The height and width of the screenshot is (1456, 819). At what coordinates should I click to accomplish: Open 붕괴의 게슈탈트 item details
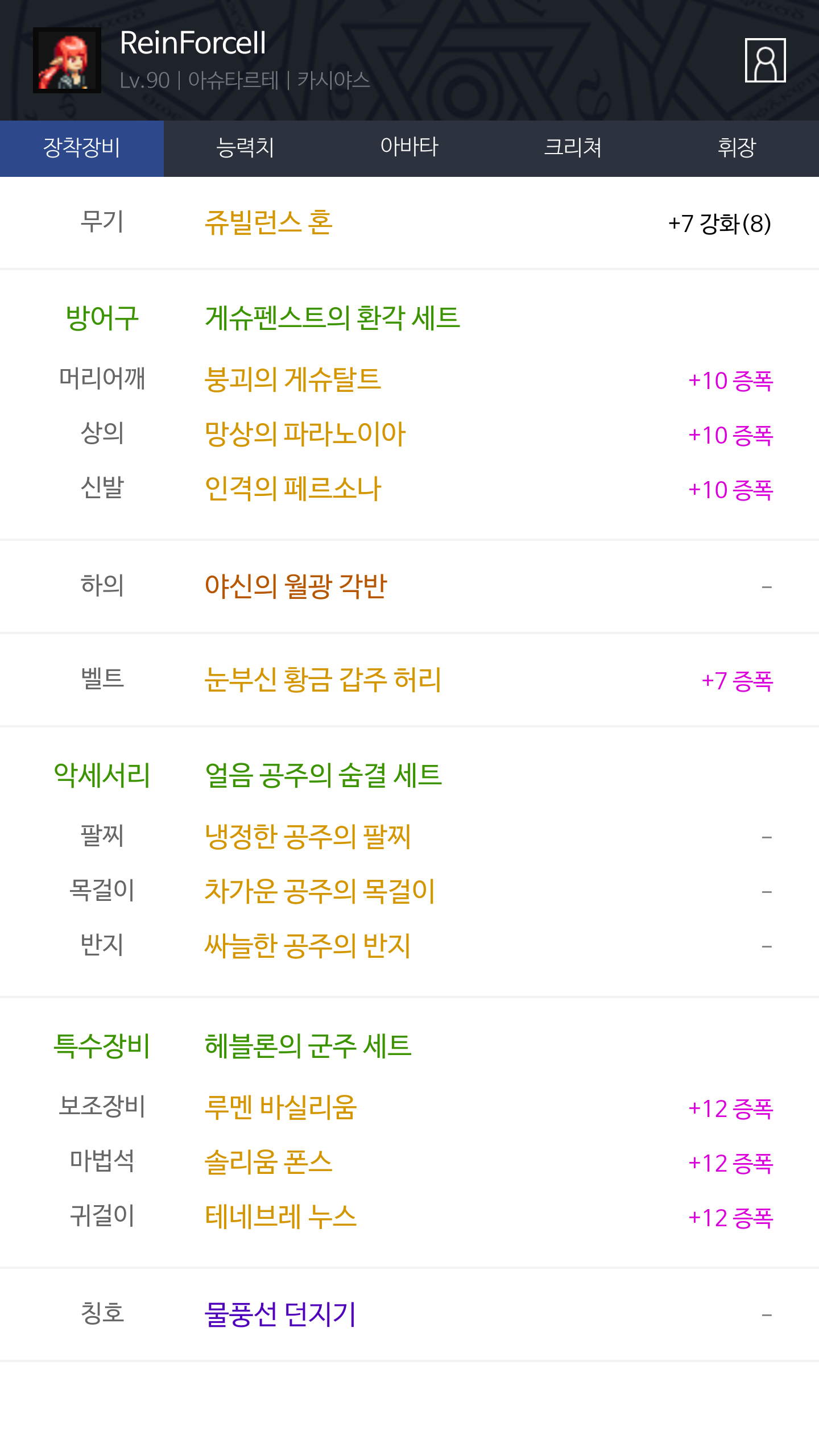coord(293,379)
